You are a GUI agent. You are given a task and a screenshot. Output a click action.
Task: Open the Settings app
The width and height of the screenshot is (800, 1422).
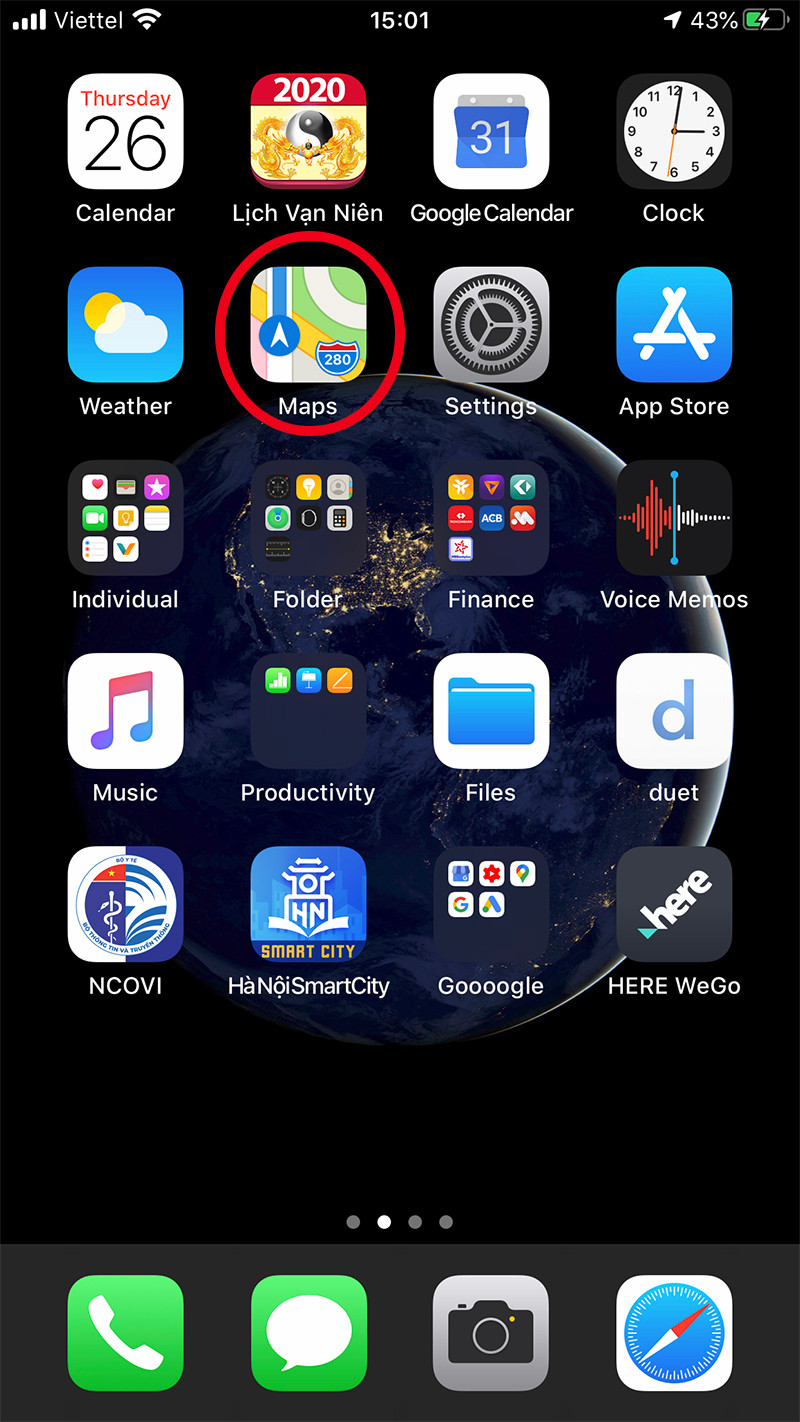(491, 325)
